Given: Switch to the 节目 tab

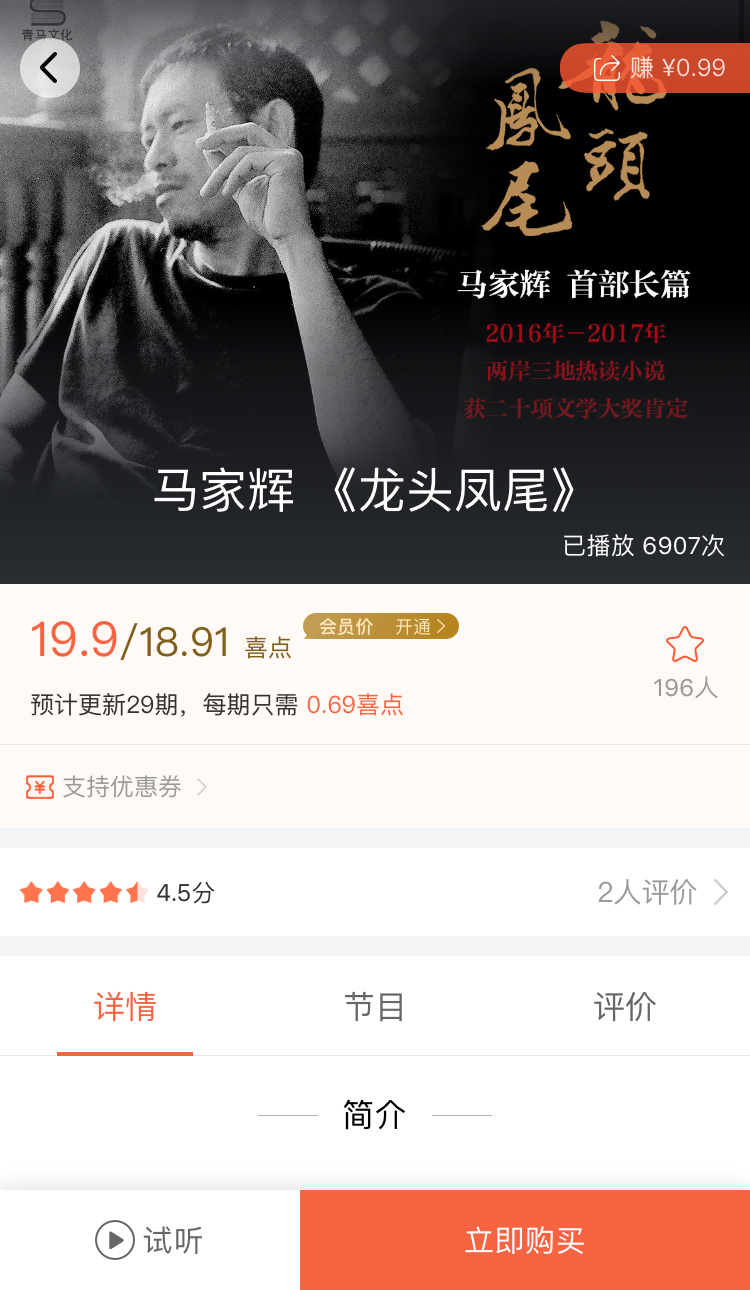Looking at the screenshot, I should [x=375, y=1006].
